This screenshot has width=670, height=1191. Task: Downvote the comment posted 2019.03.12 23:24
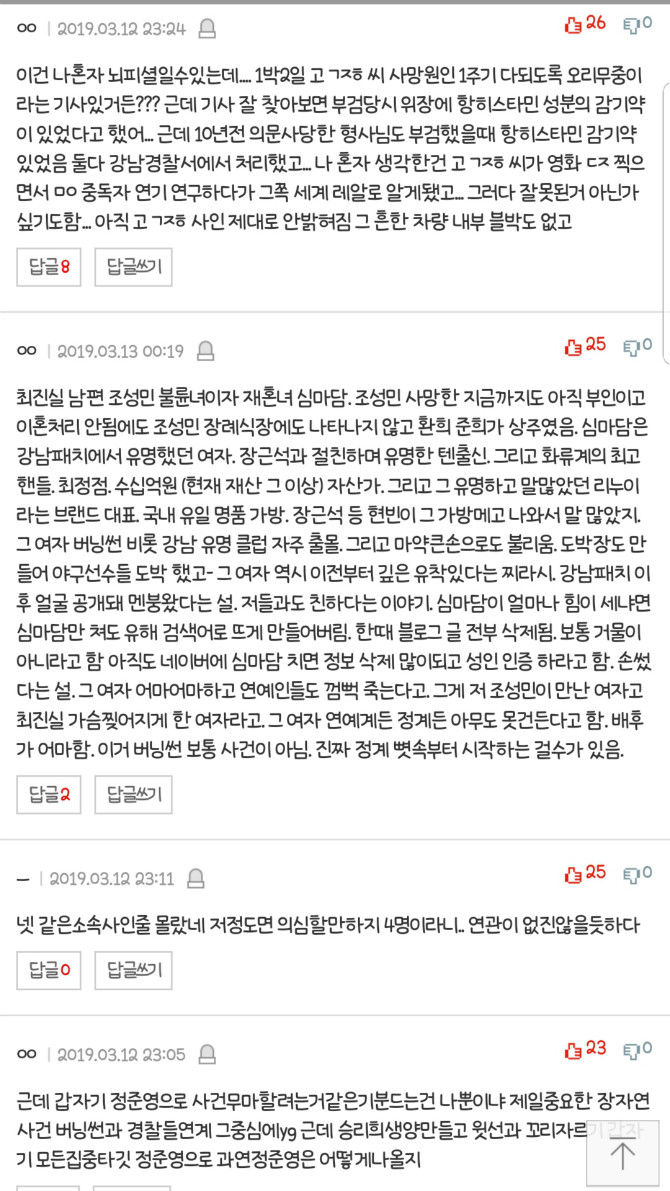pyautogui.click(x=637, y=24)
